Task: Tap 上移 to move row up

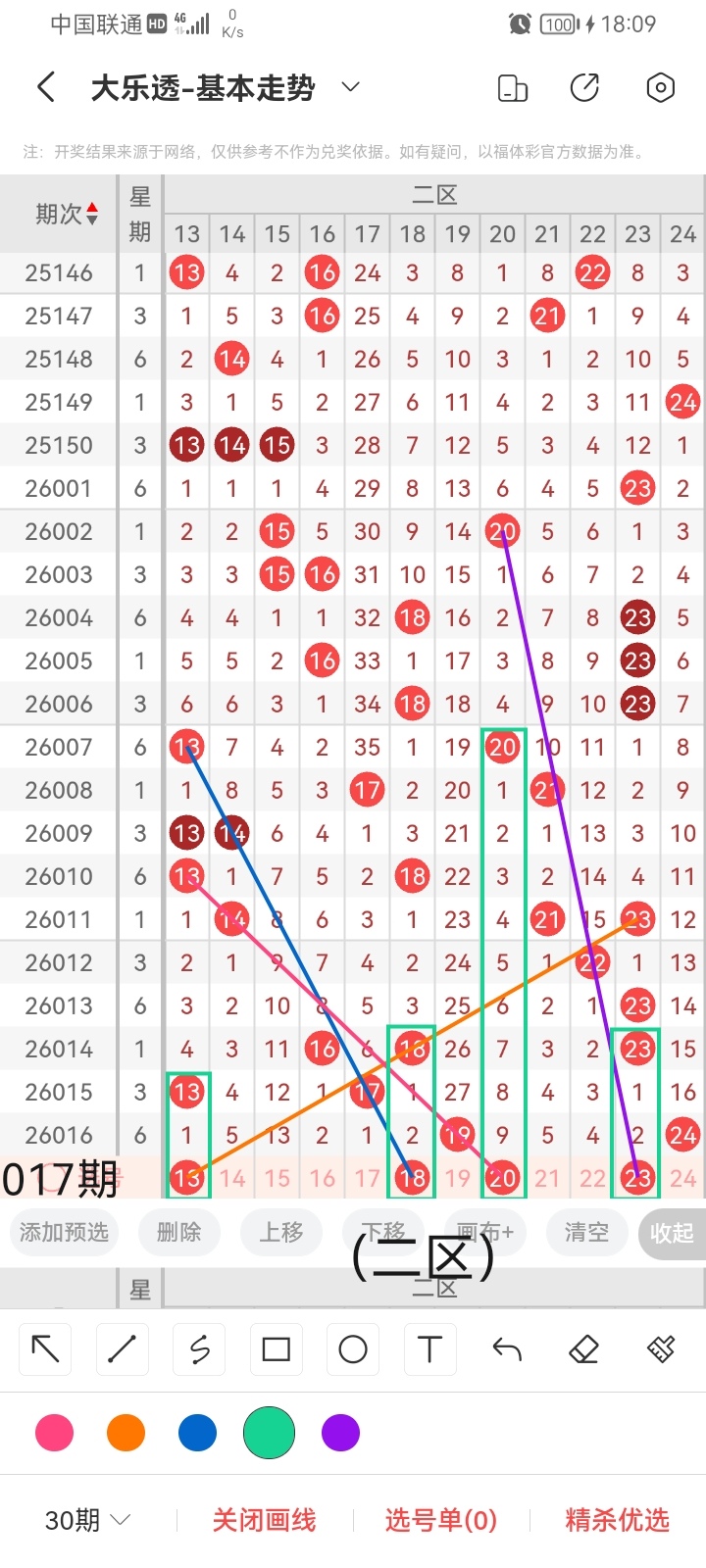Action: [x=281, y=1232]
